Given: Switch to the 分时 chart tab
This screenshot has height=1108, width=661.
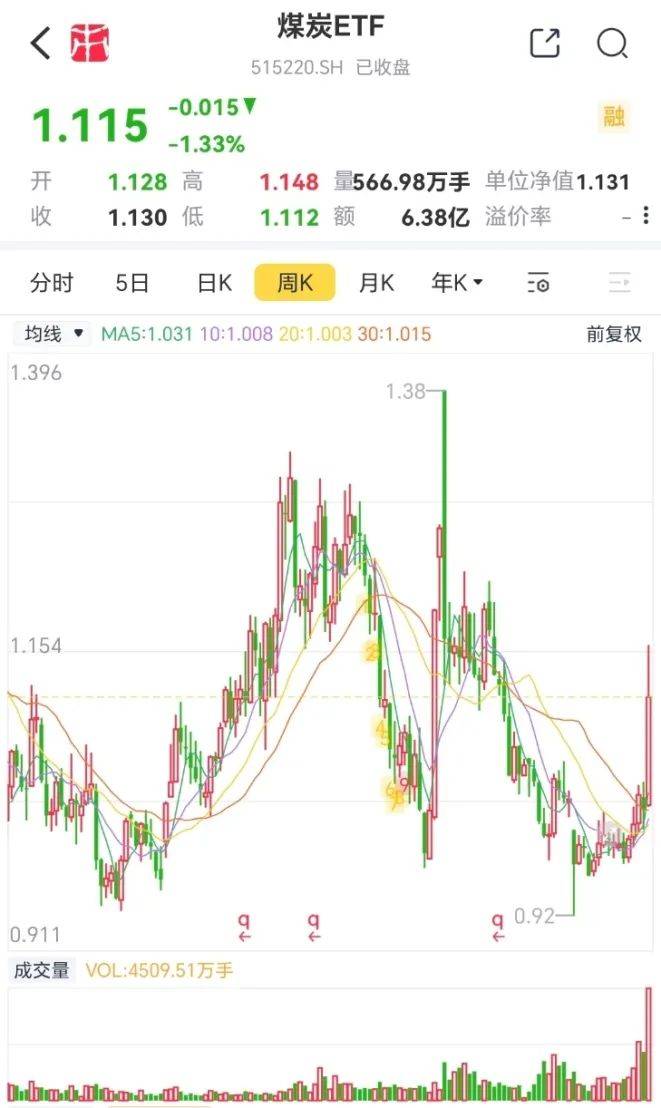Looking at the screenshot, I should click(x=52, y=283).
